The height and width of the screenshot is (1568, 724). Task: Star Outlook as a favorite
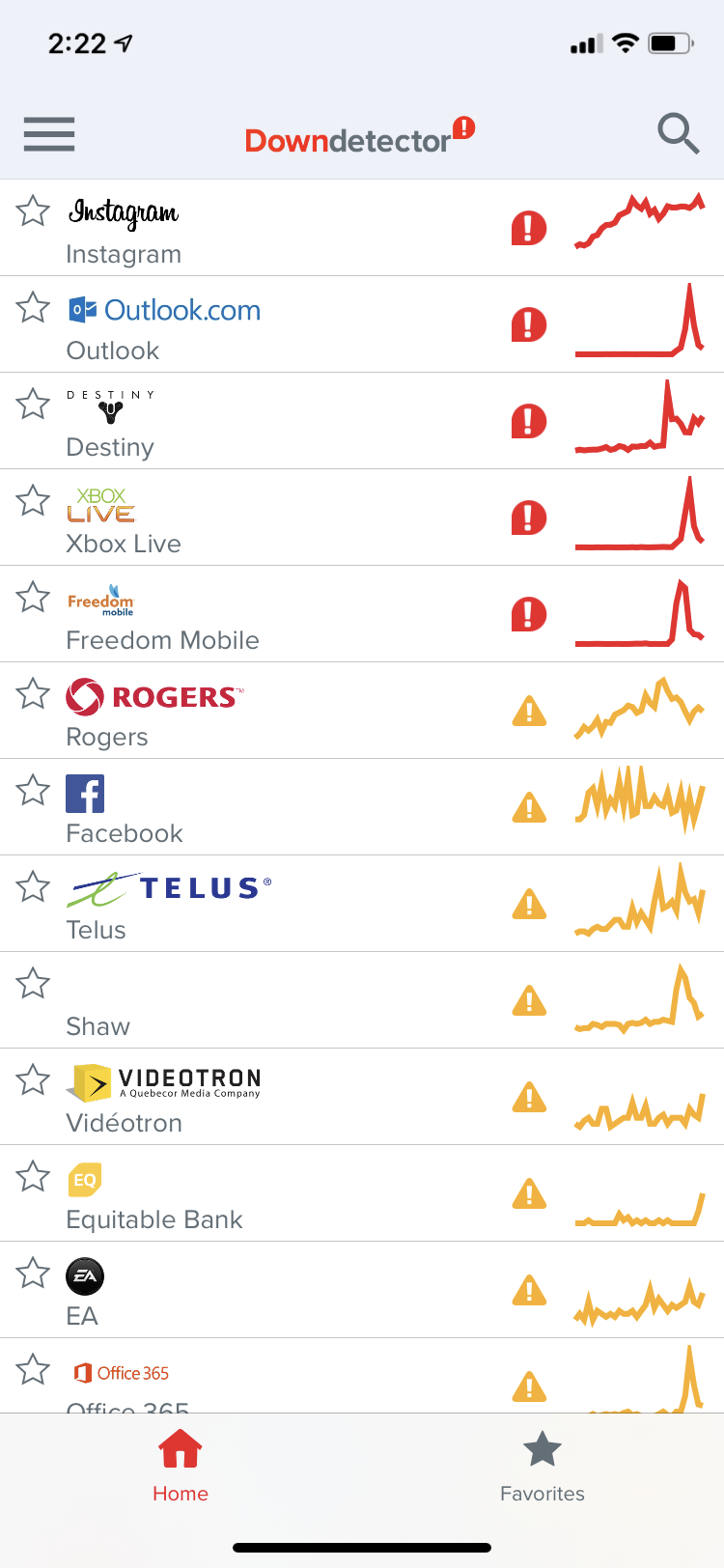point(33,307)
